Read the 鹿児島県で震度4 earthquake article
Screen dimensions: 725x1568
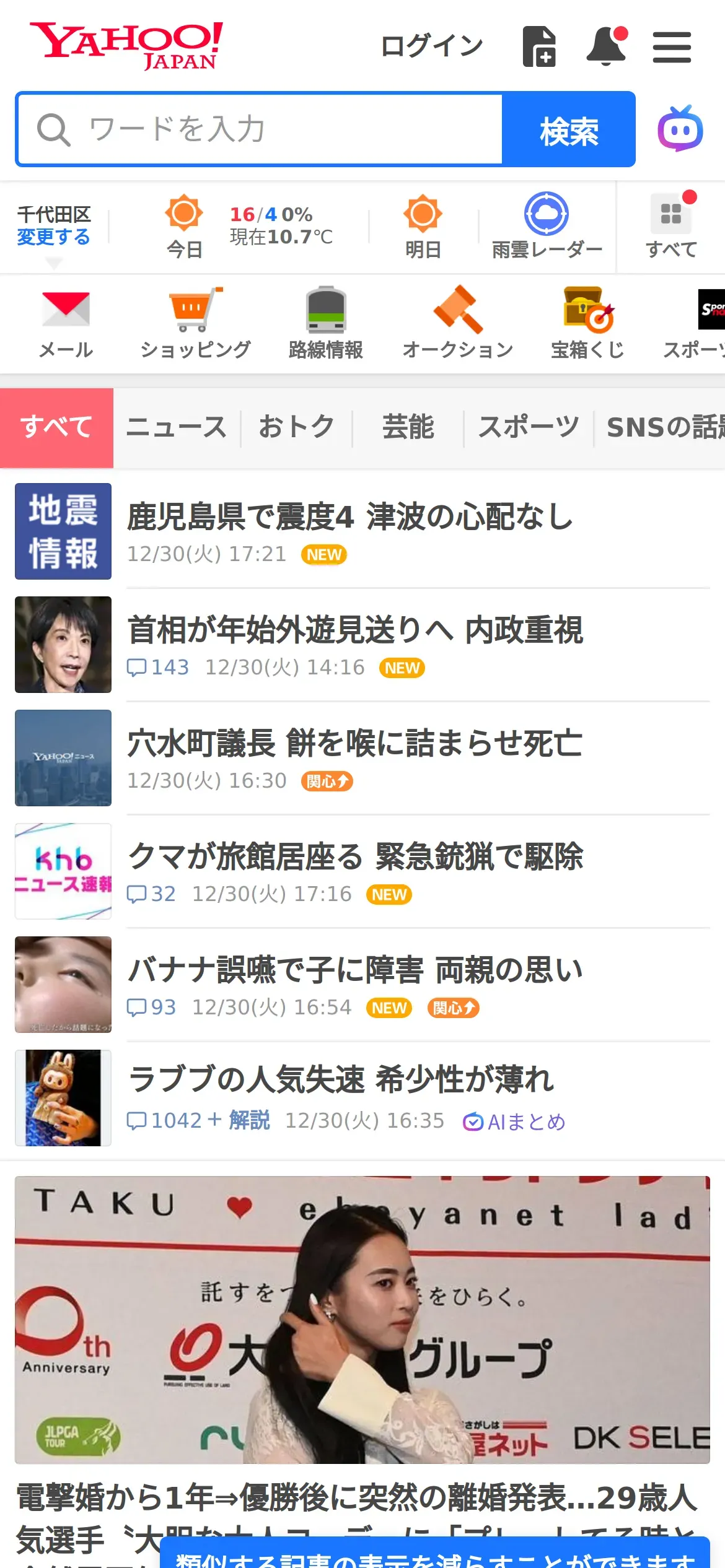tap(349, 517)
